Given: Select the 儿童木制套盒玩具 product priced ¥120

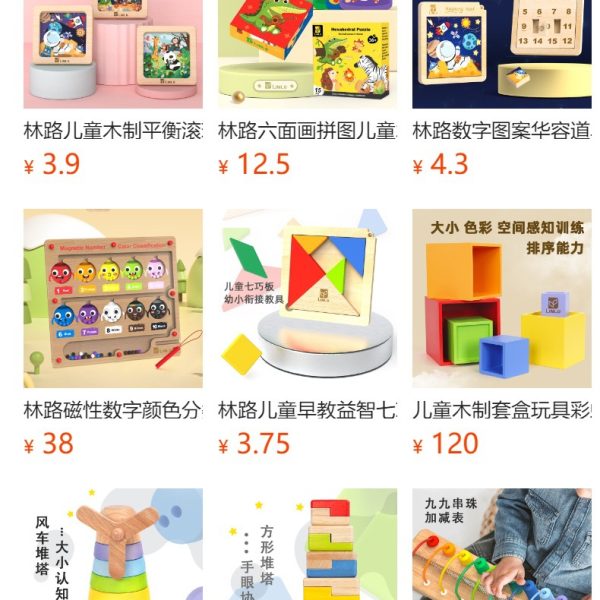Looking at the screenshot, I should (502, 298).
